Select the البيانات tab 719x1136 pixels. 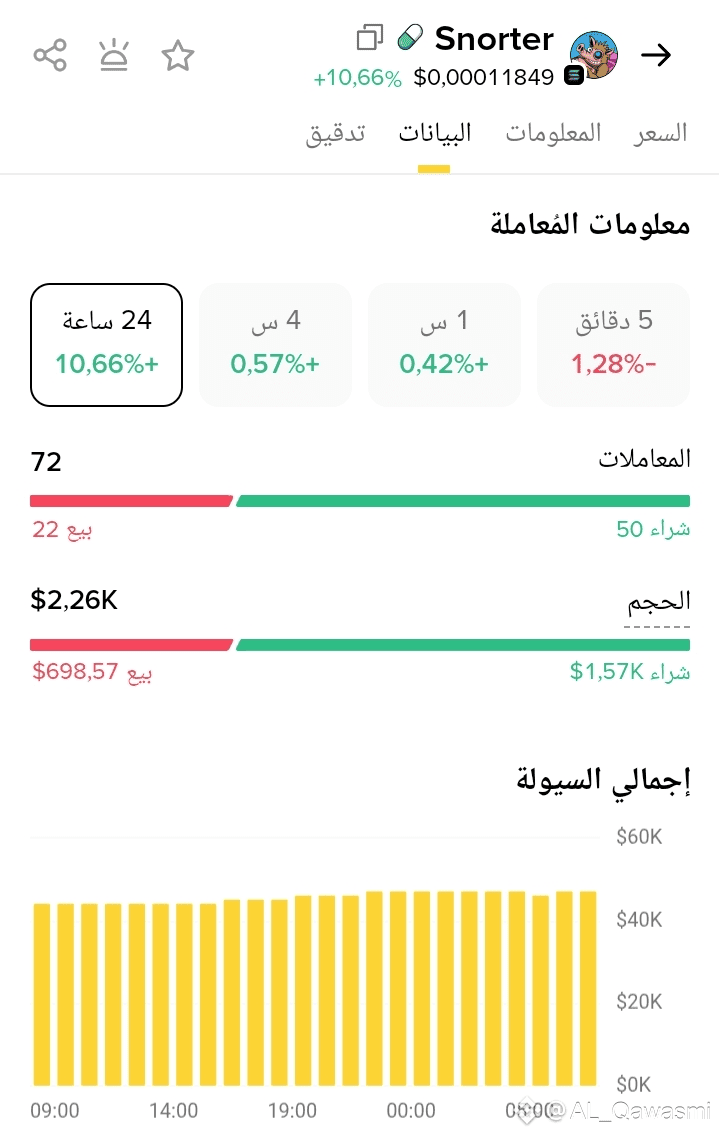[435, 134]
